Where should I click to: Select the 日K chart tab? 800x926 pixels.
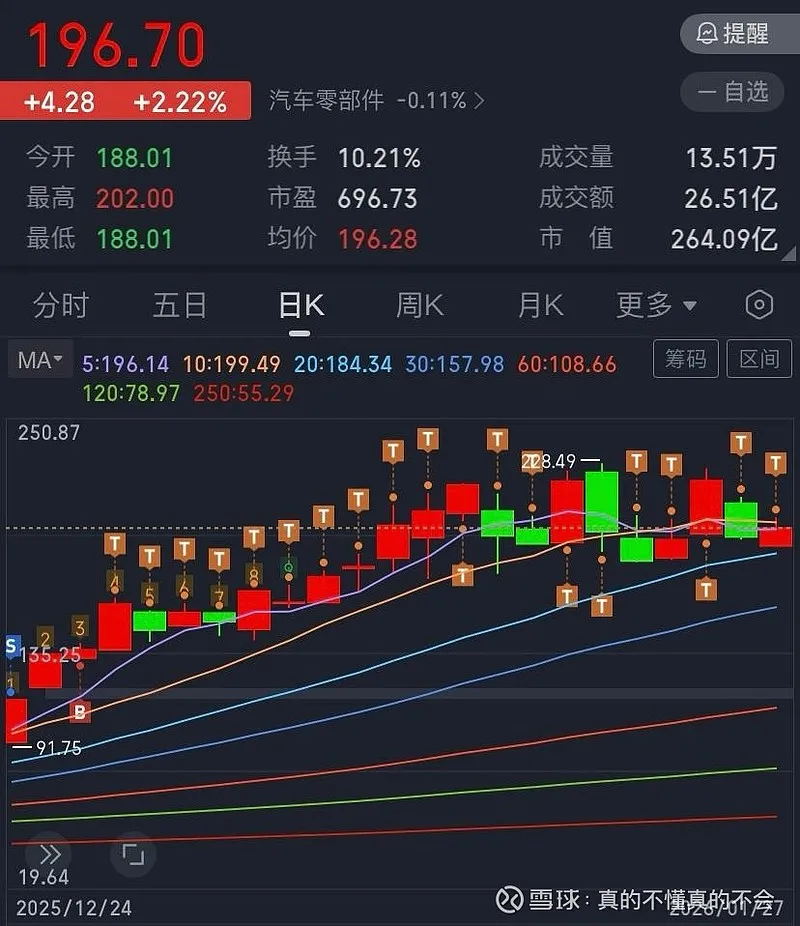301,305
